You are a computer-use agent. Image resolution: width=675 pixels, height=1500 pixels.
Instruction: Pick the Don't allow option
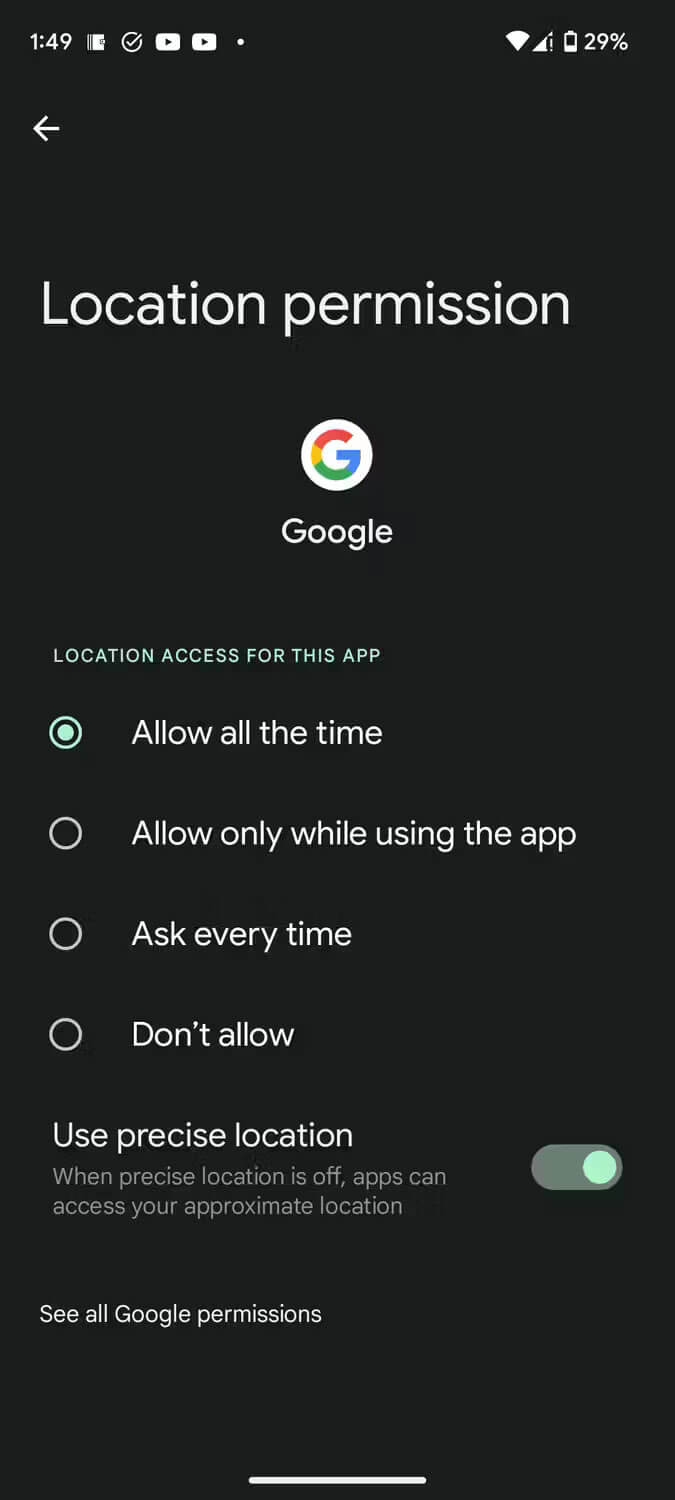pyautogui.click(x=66, y=1034)
